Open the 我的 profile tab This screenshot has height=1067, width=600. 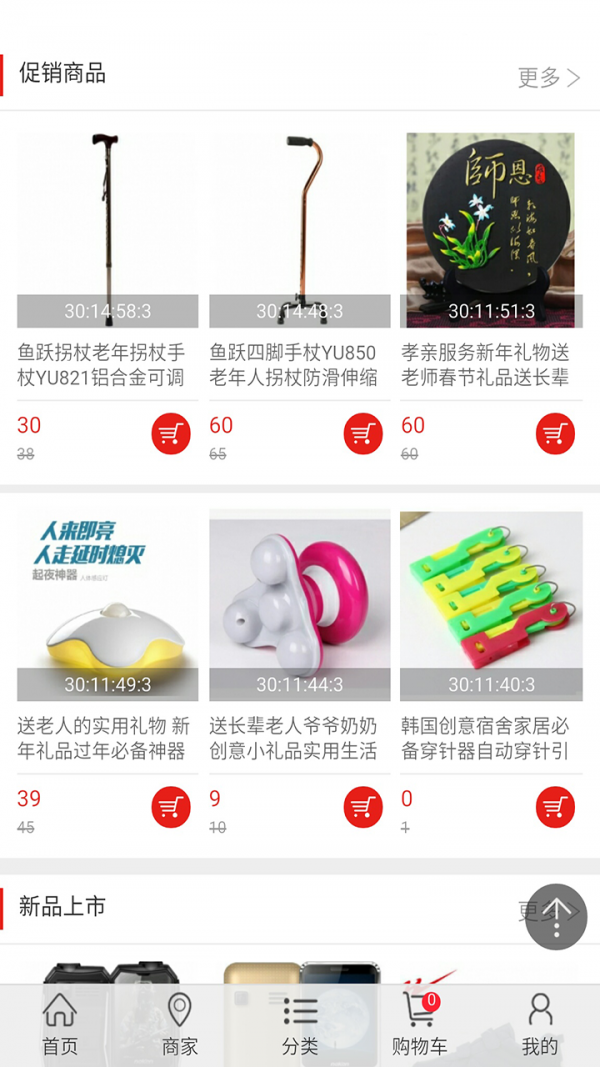click(x=540, y=1025)
